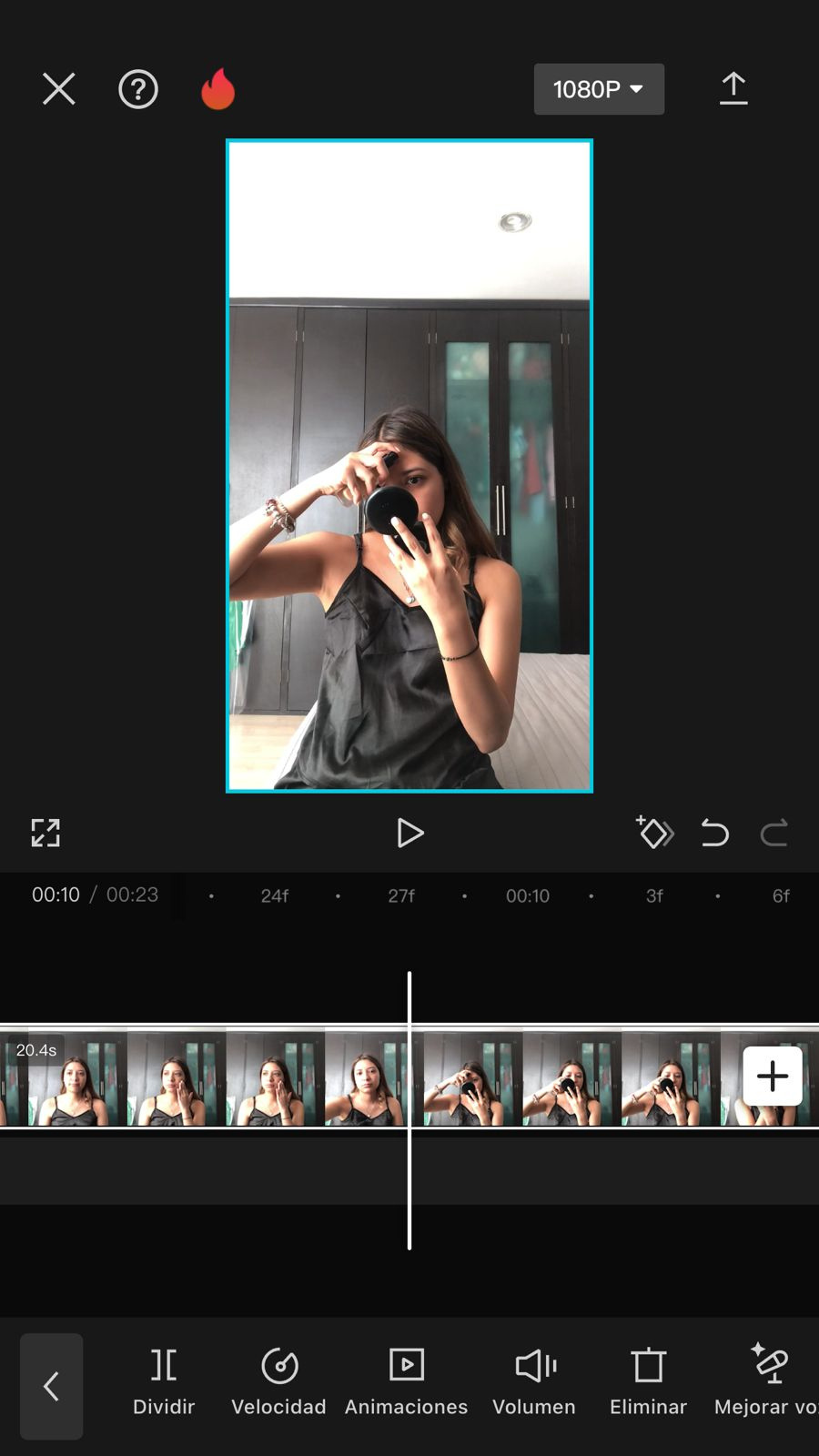Screen dimensions: 819x1456
Task: Close the video editor
Action: (59, 89)
